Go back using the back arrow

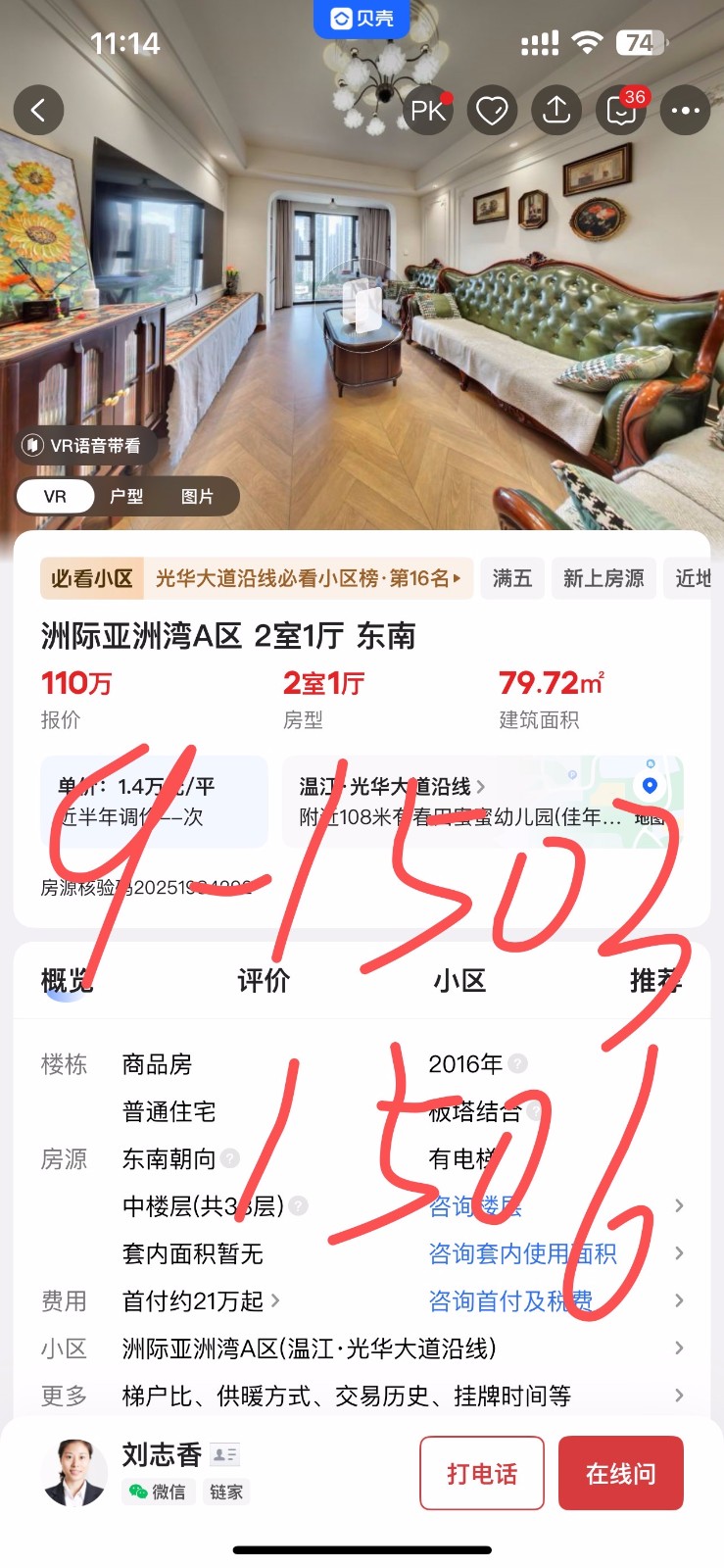tap(38, 110)
